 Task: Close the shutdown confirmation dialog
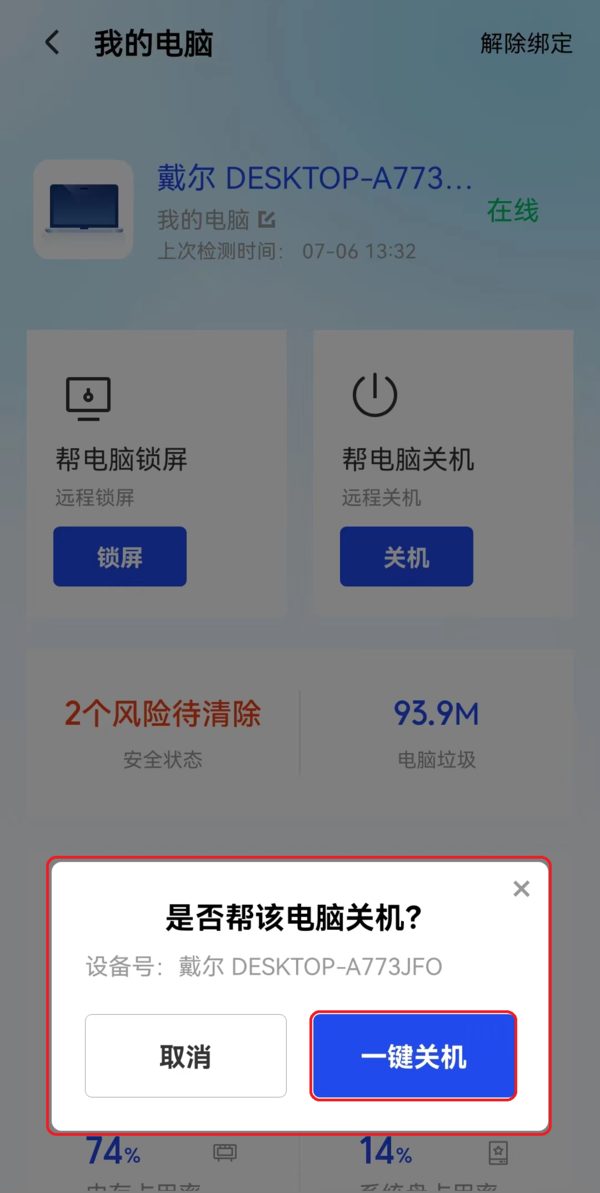tap(521, 889)
